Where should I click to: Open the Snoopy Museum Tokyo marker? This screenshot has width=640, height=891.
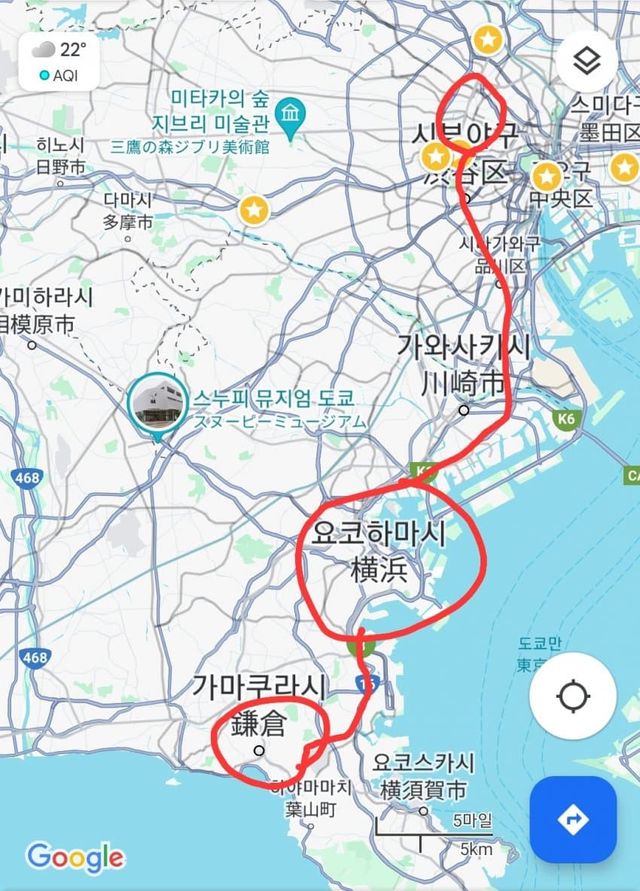tap(156, 404)
